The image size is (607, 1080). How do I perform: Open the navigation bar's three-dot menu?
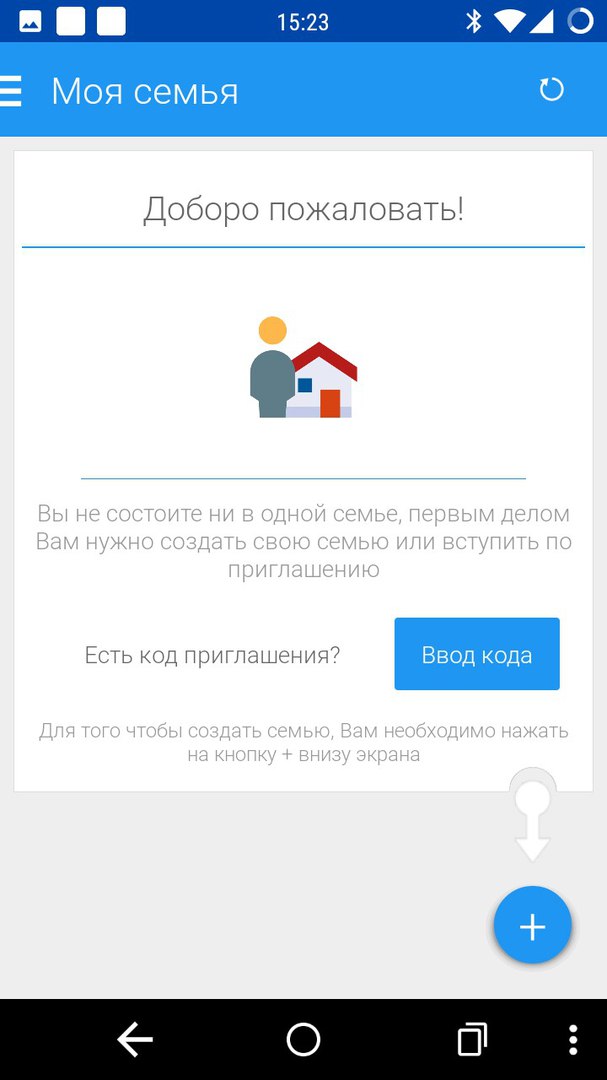pos(573,1040)
